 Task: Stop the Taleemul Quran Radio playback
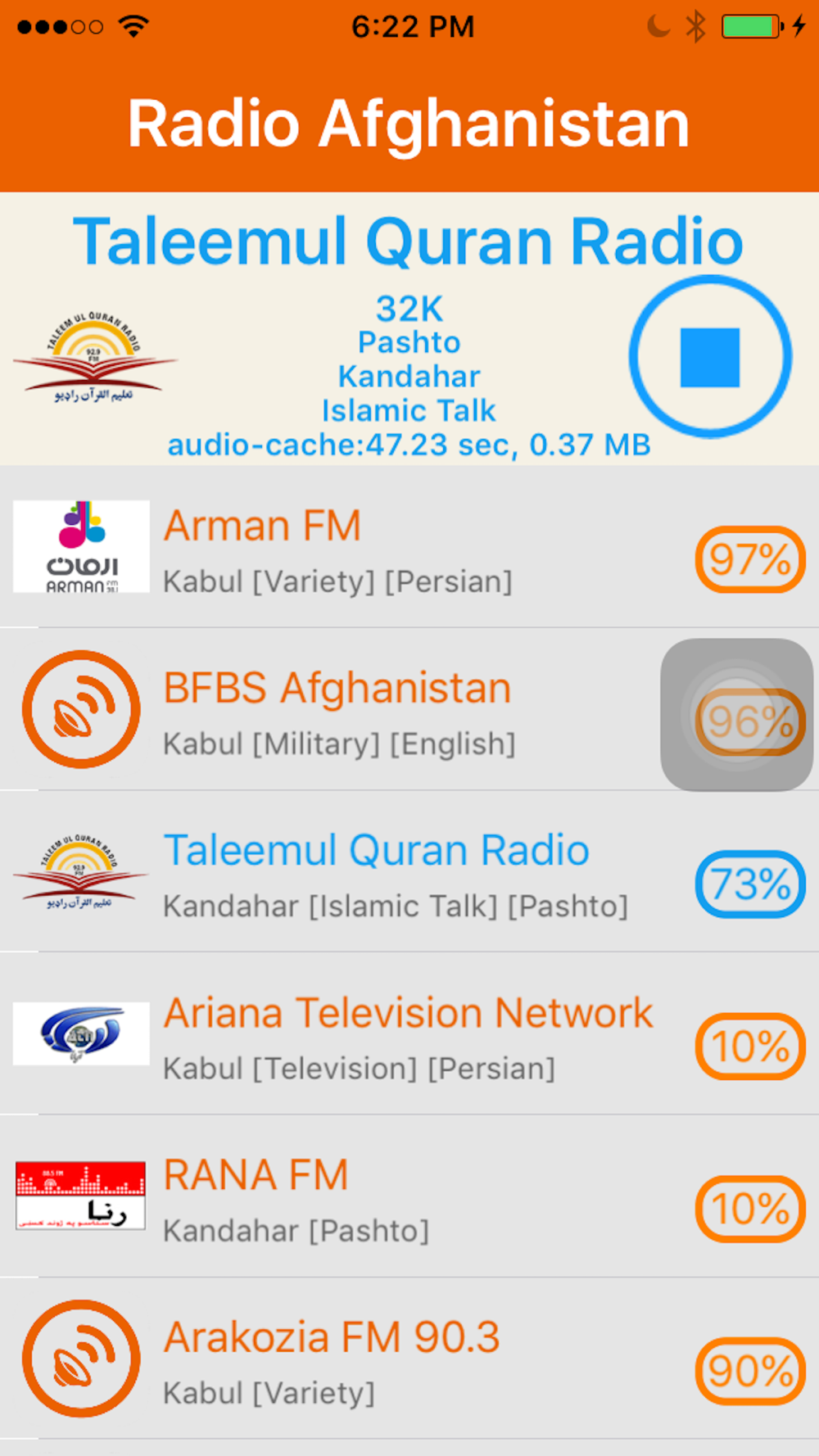710,357
